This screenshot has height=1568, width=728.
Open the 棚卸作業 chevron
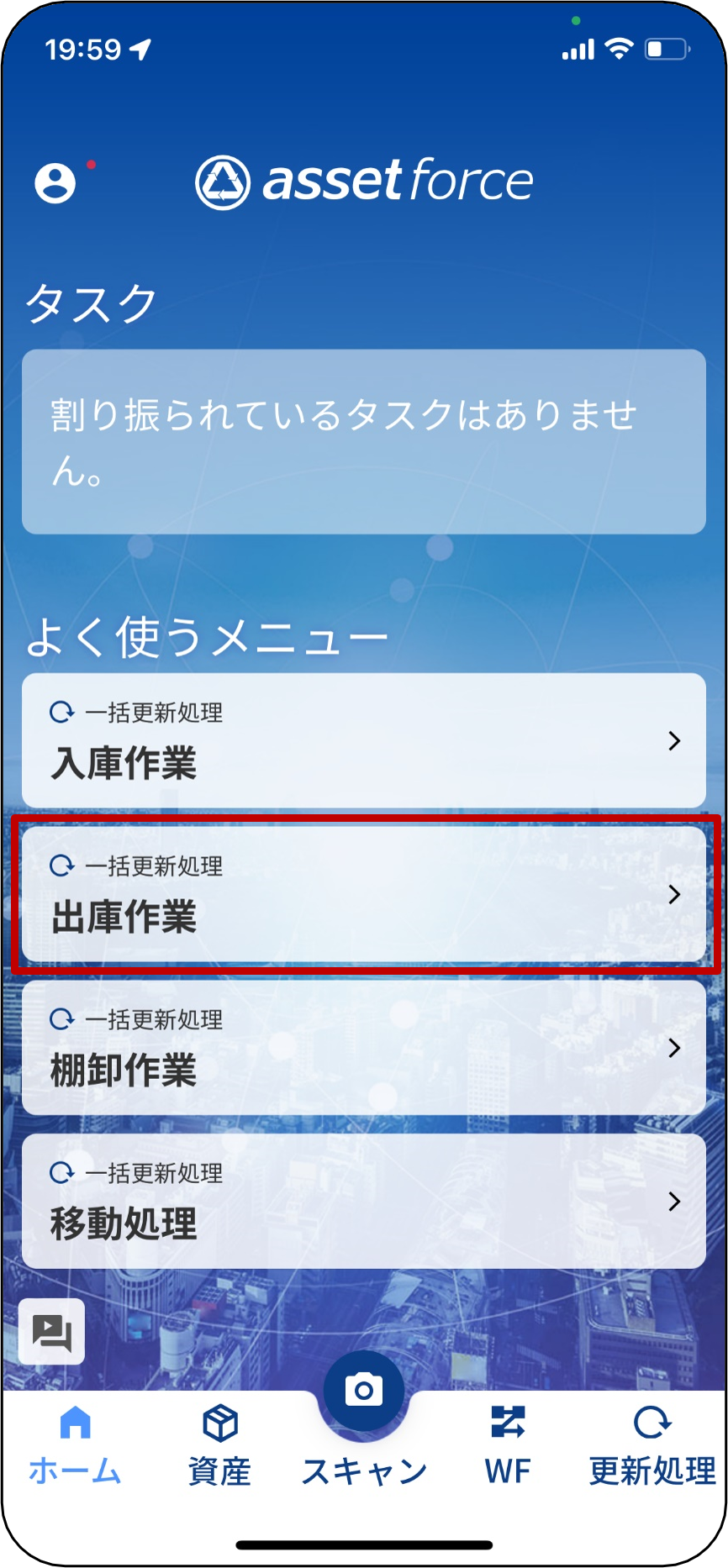point(673,1049)
